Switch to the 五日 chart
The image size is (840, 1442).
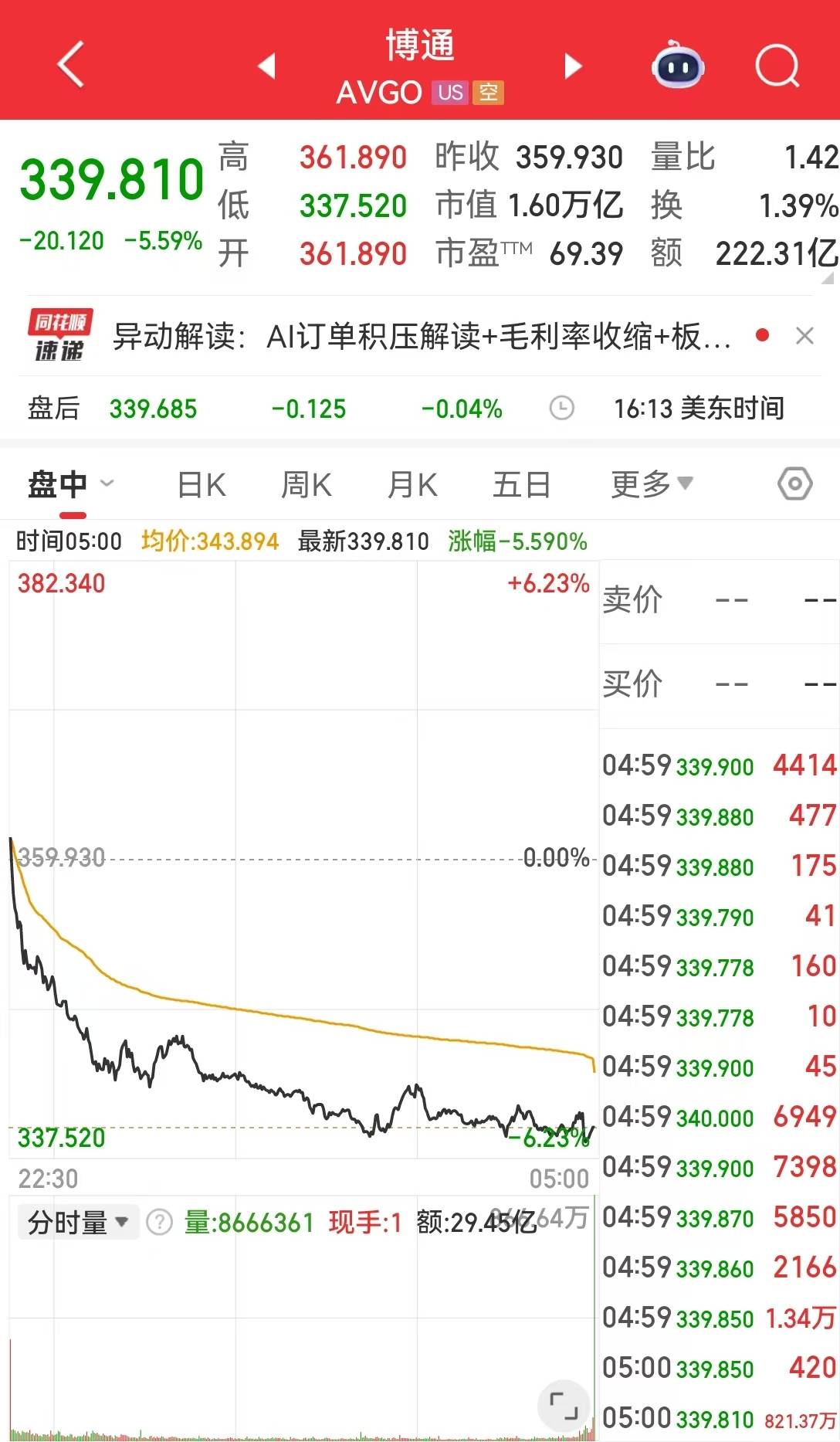521,485
